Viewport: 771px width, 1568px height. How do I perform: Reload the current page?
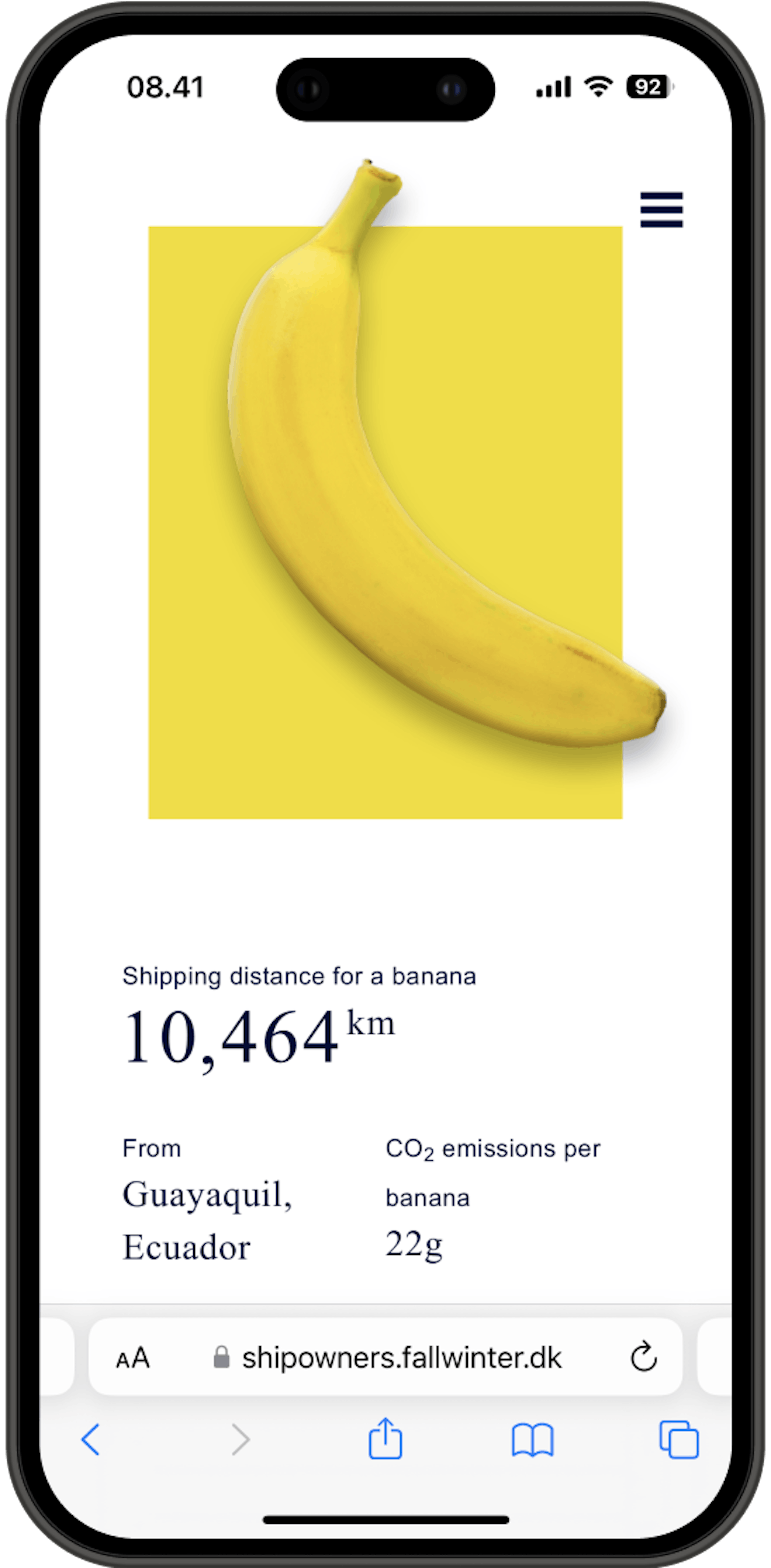[643, 1357]
